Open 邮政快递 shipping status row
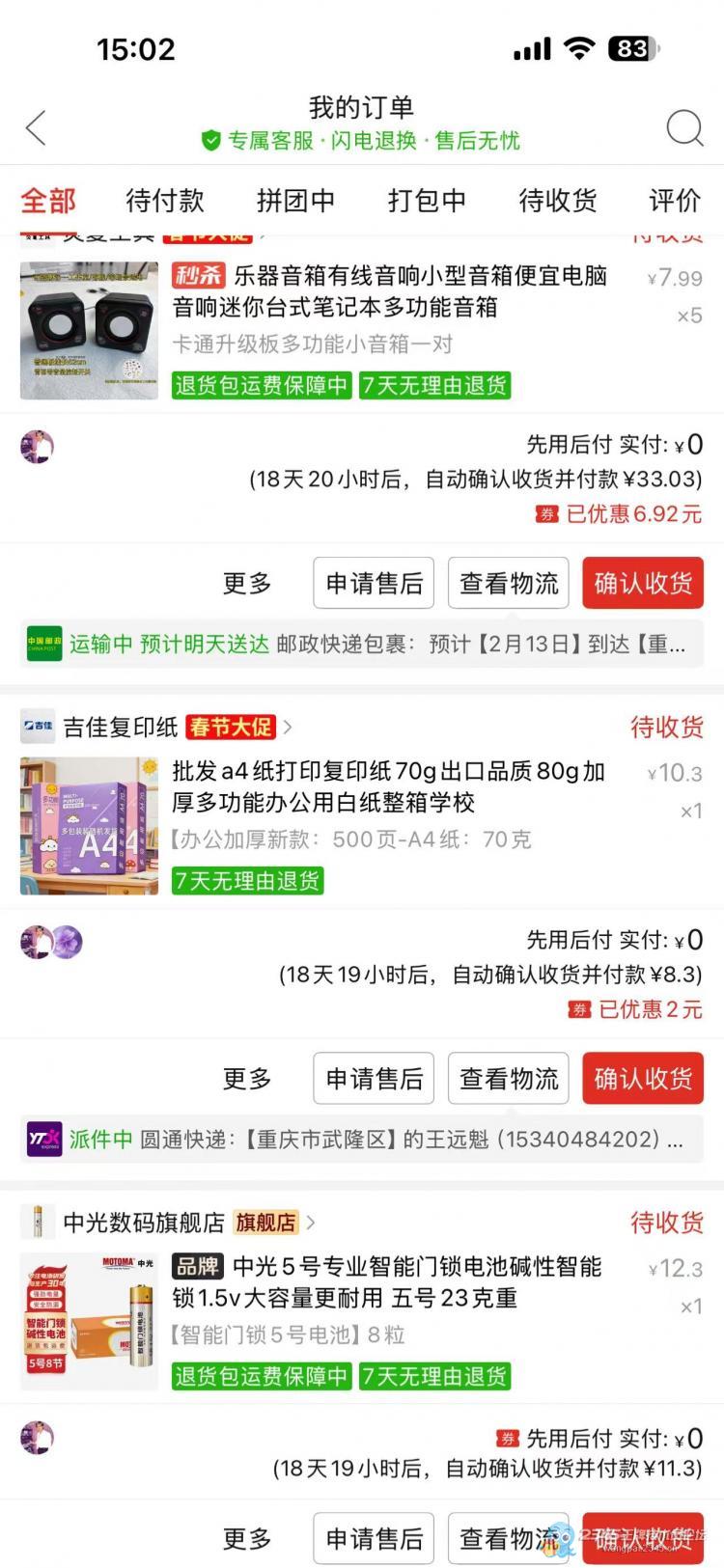724x1568 pixels. coord(362,645)
